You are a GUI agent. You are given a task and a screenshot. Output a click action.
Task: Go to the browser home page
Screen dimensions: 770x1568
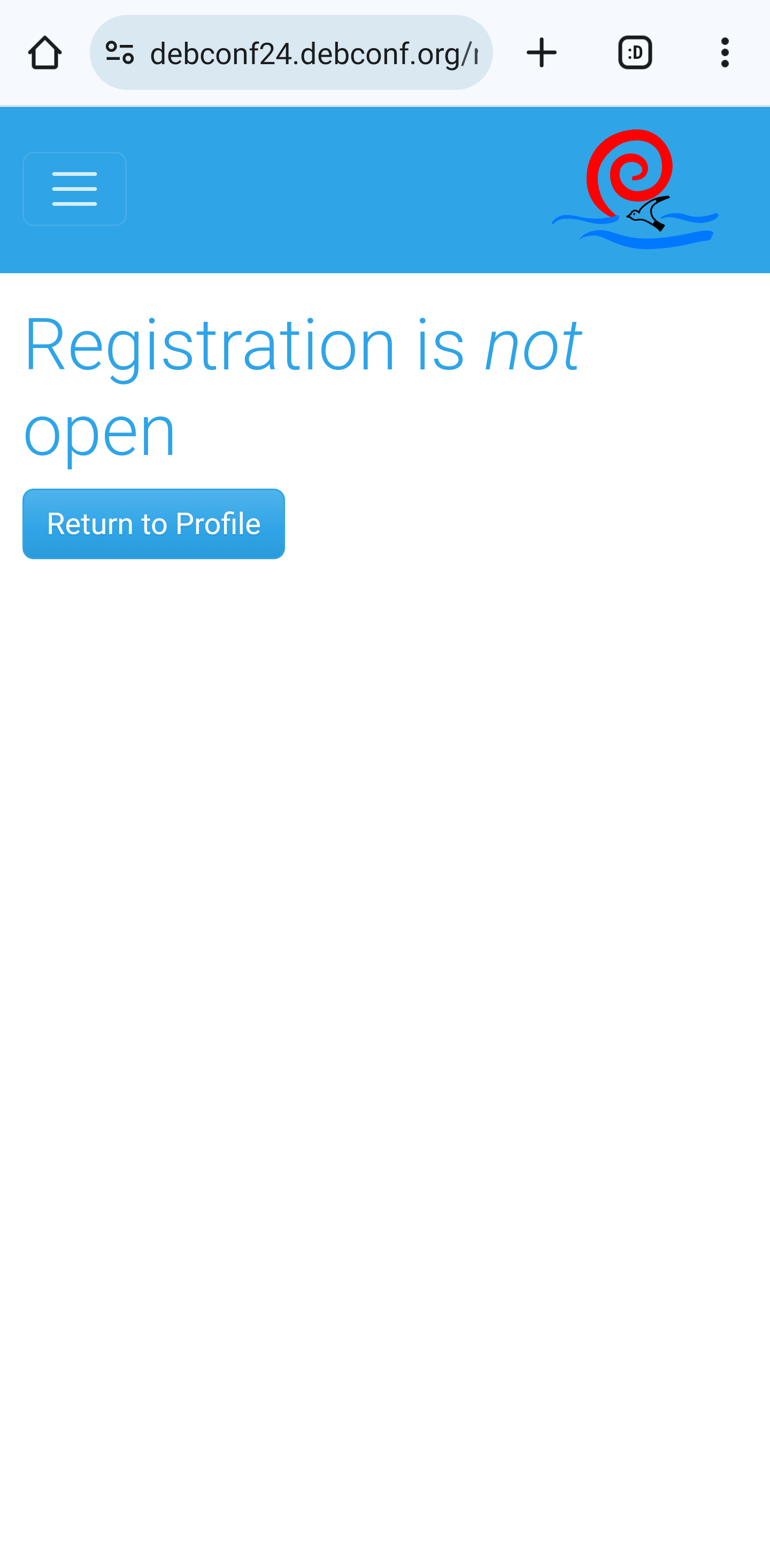click(45, 53)
